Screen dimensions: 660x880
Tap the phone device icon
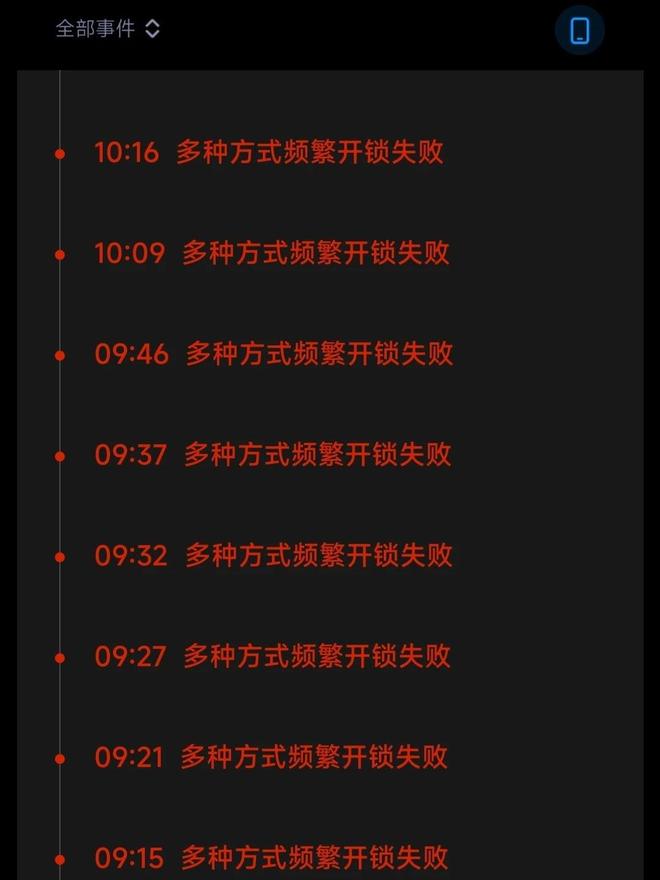[579, 30]
